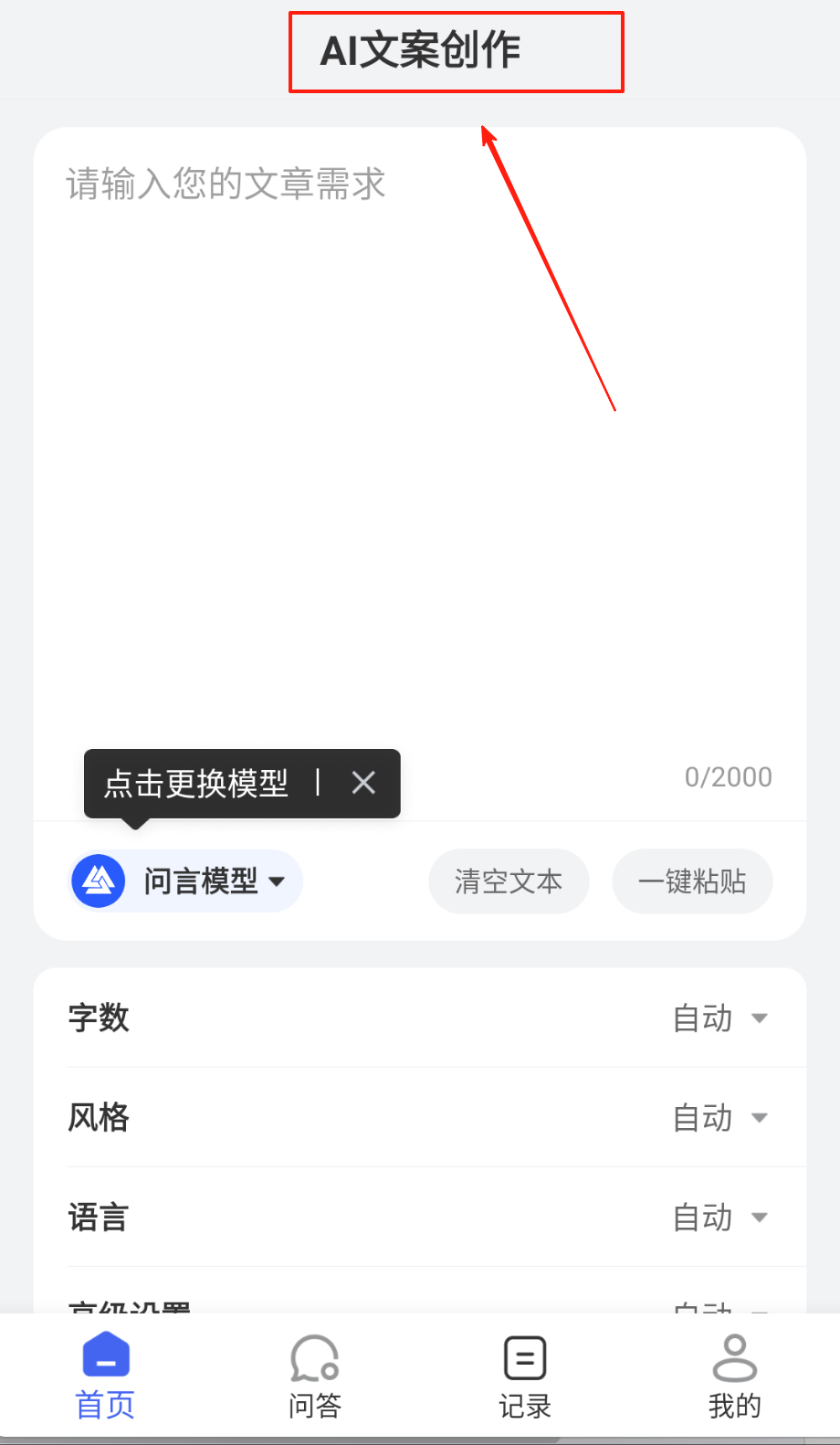This screenshot has width=840, height=1445.
Task: Clear text with 清空文本 button
Action: pos(509,881)
